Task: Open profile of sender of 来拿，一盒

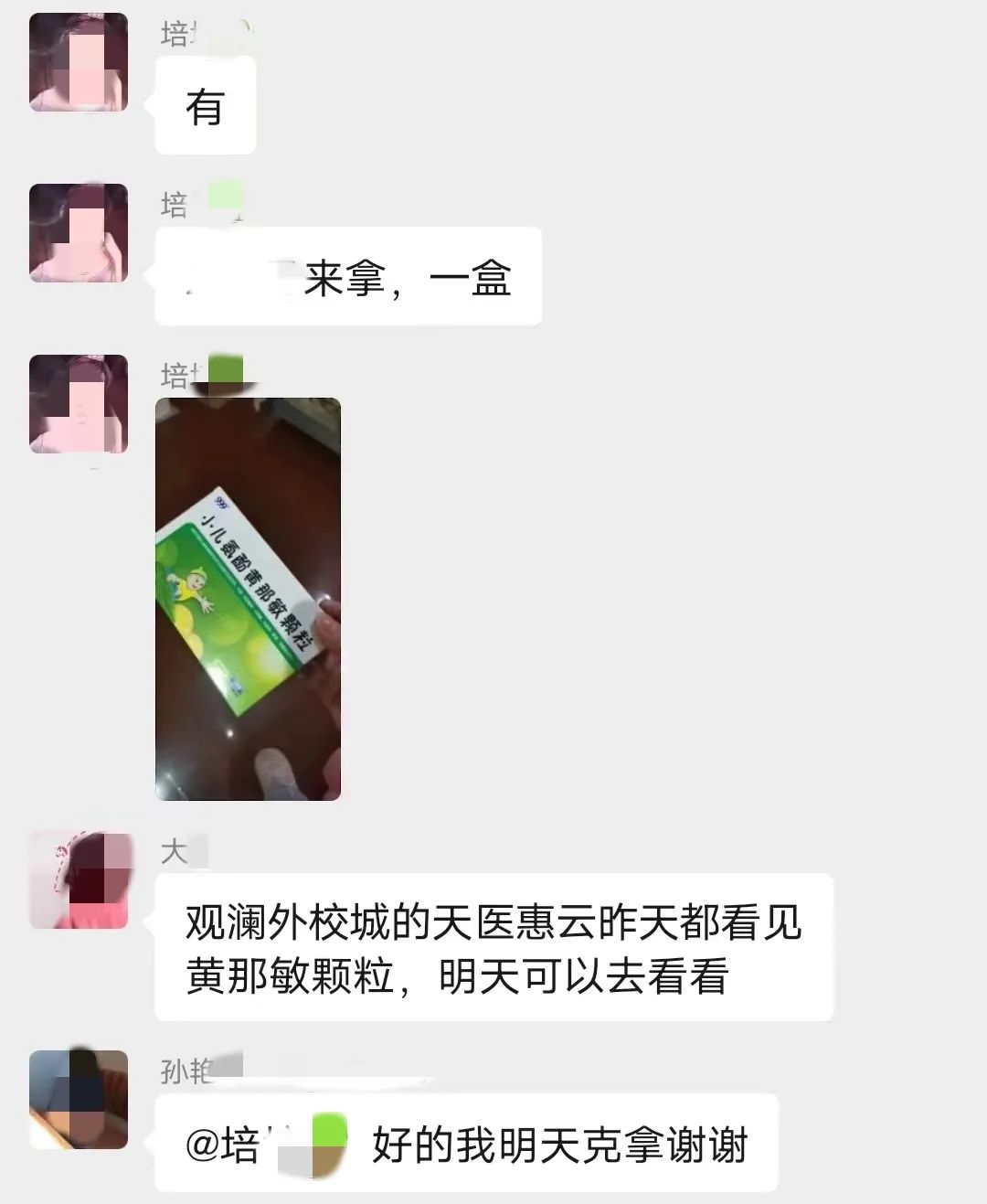Action: (79, 232)
